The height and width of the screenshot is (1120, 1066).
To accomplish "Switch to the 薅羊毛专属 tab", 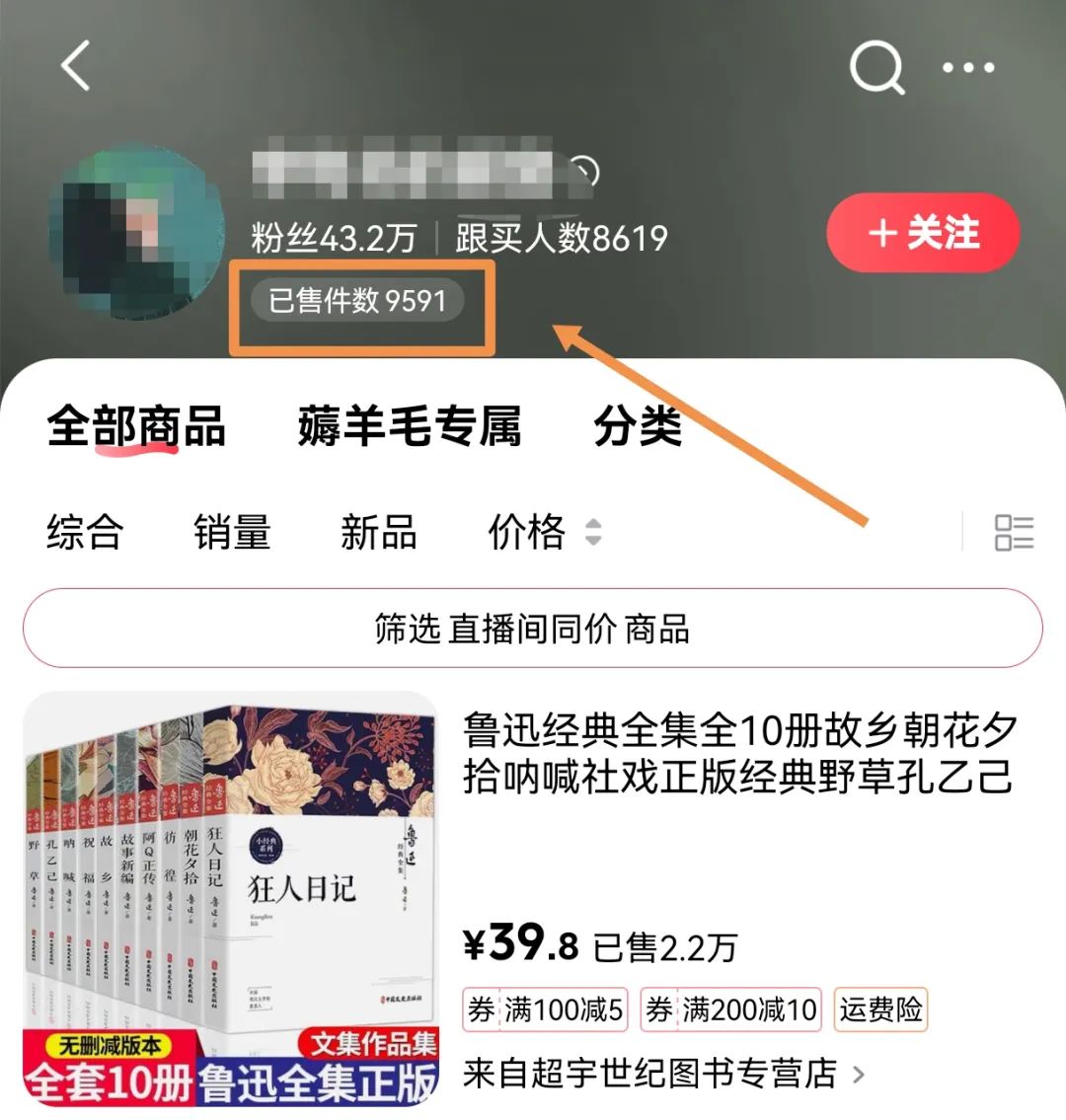I will pyautogui.click(x=409, y=426).
